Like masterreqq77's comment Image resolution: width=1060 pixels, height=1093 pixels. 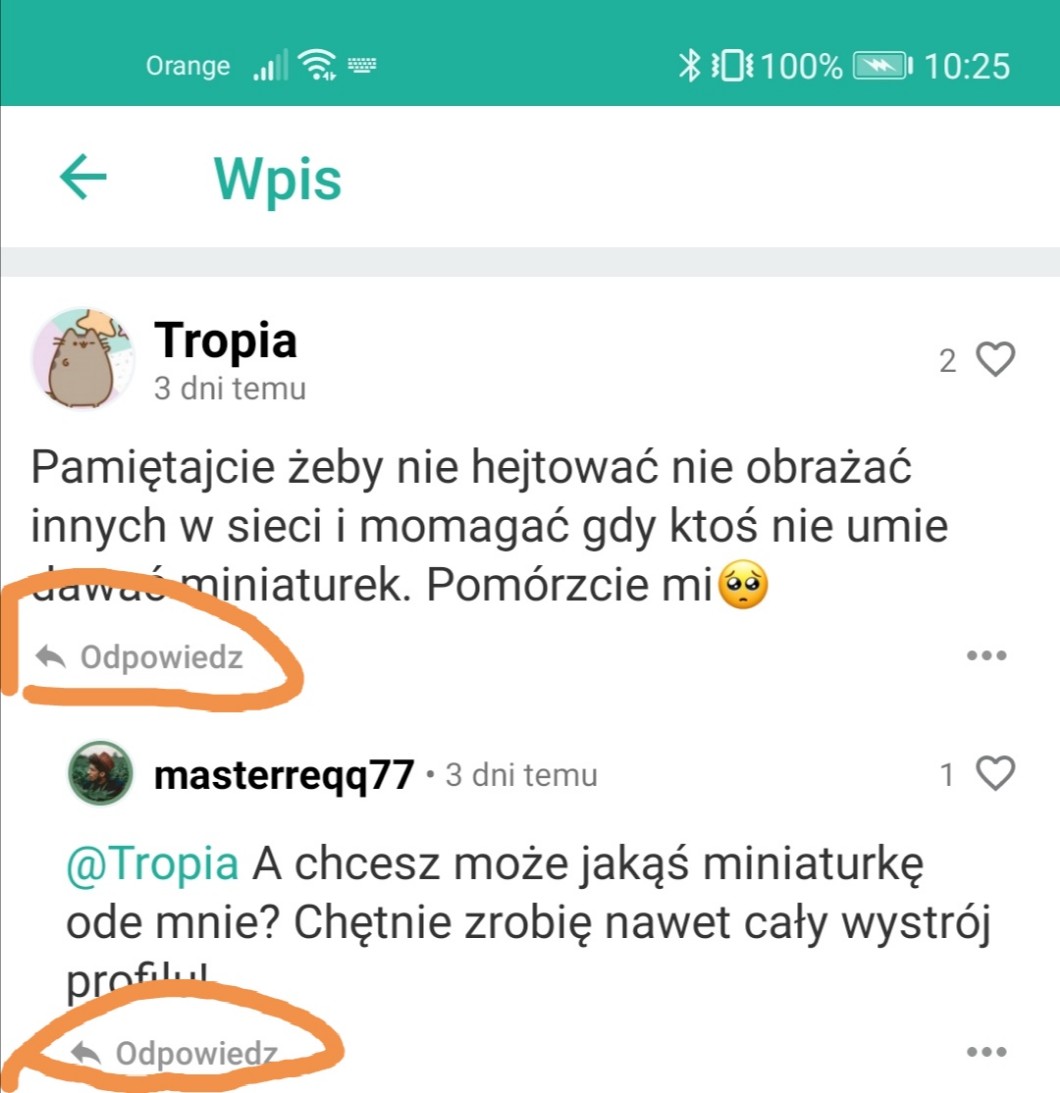tap(994, 774)
